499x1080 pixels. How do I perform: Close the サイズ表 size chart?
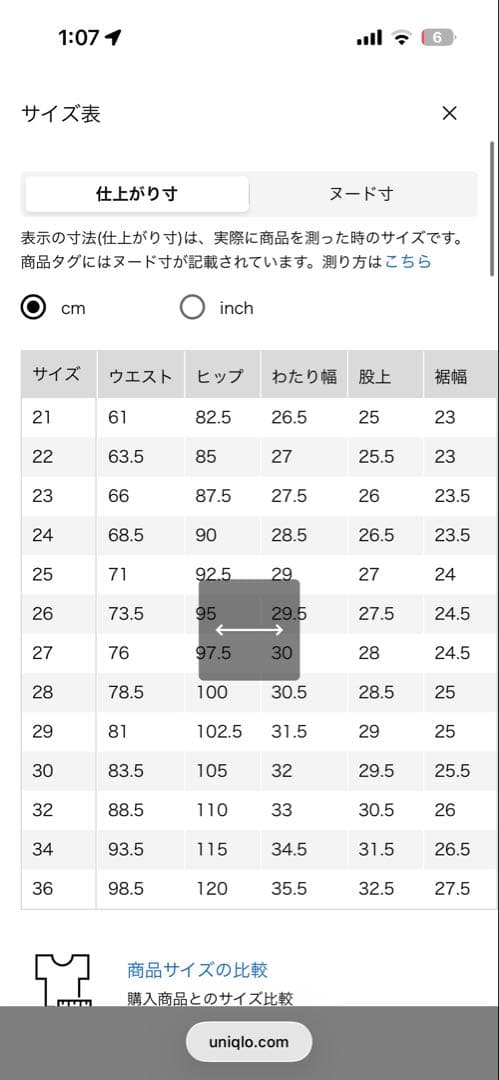[449, 114]
